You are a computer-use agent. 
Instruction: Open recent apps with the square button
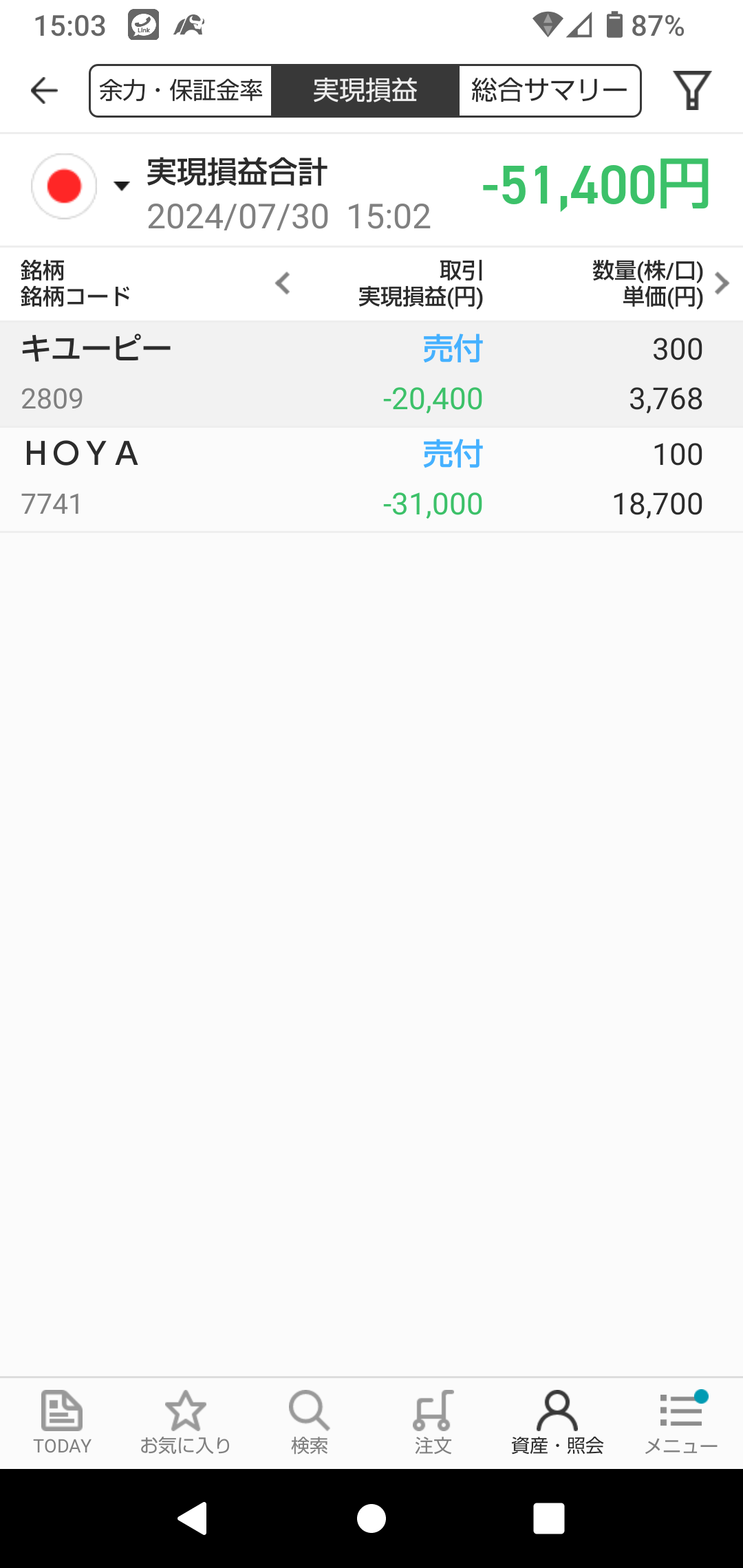click(x=549, y=1518)
